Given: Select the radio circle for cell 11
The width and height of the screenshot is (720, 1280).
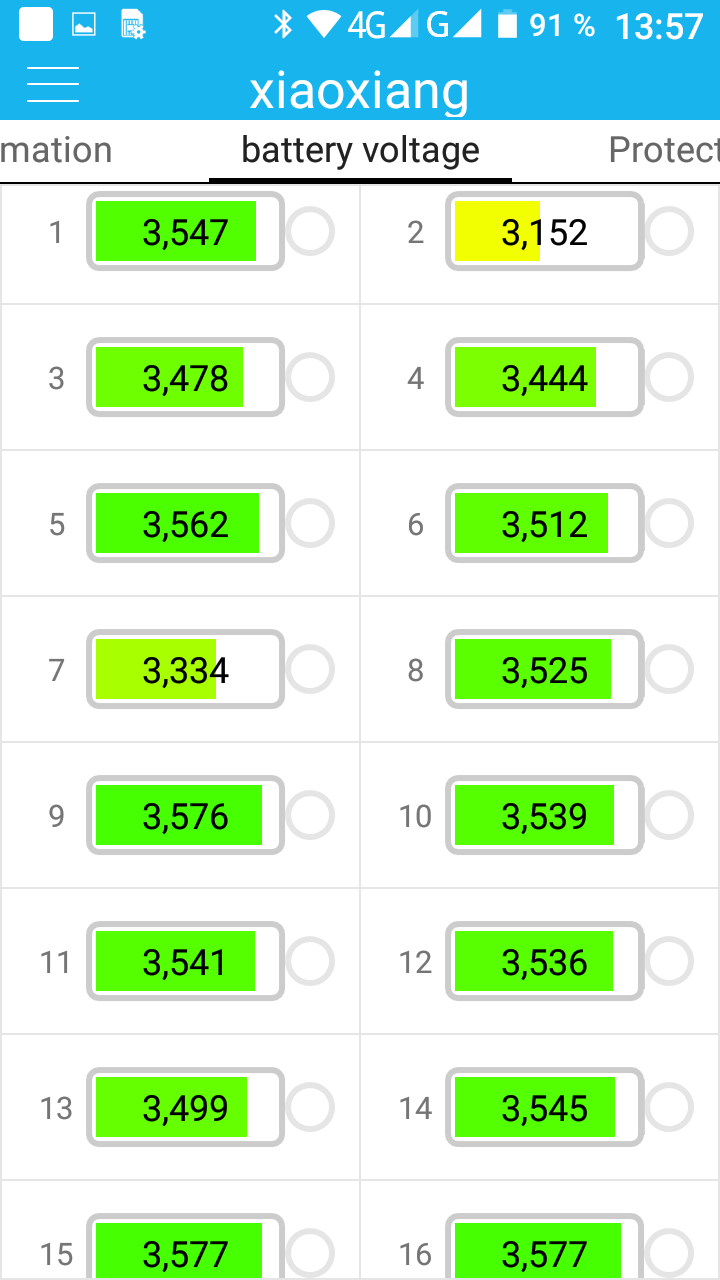Looking at the screenshot, I should click(311, 962).
